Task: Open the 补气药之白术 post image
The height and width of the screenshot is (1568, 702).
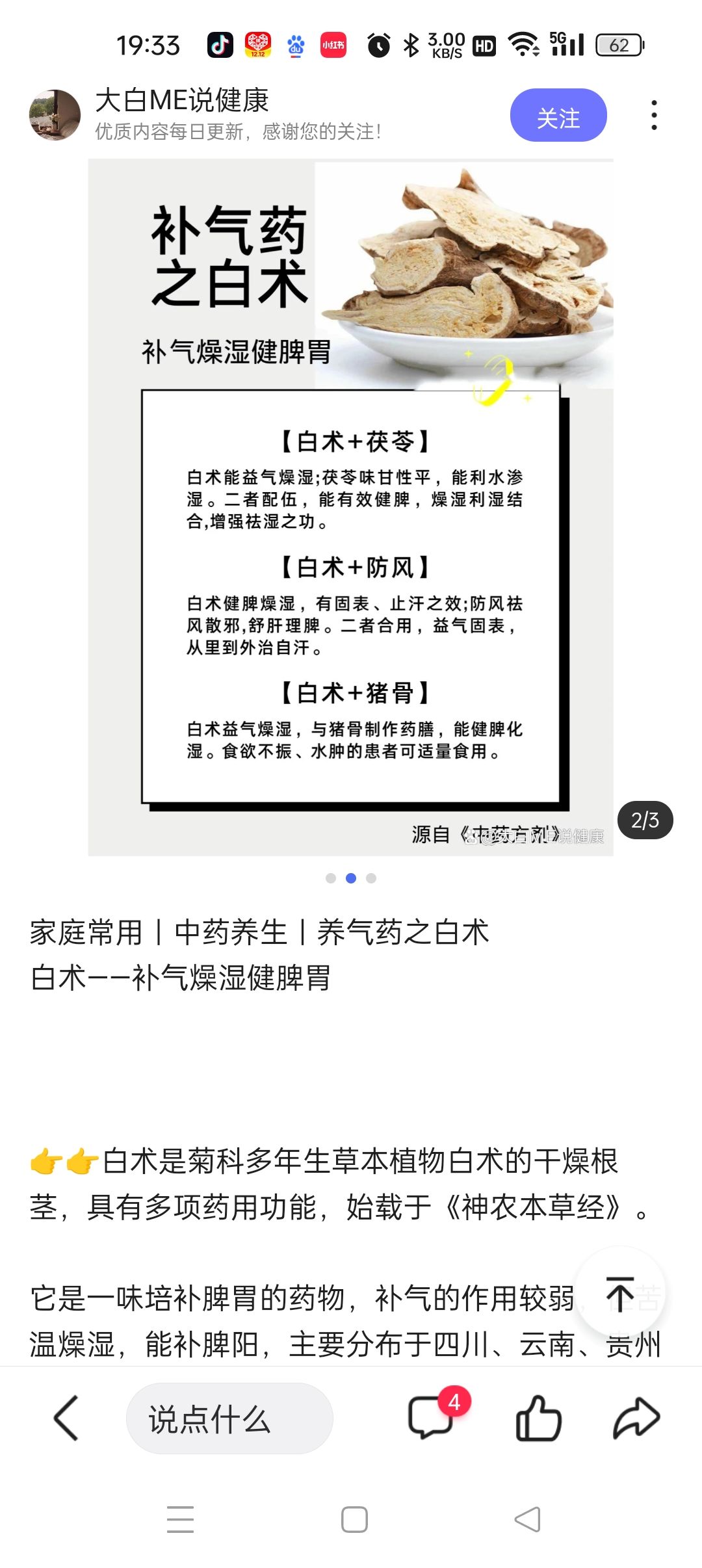Action: coord(350,507)
